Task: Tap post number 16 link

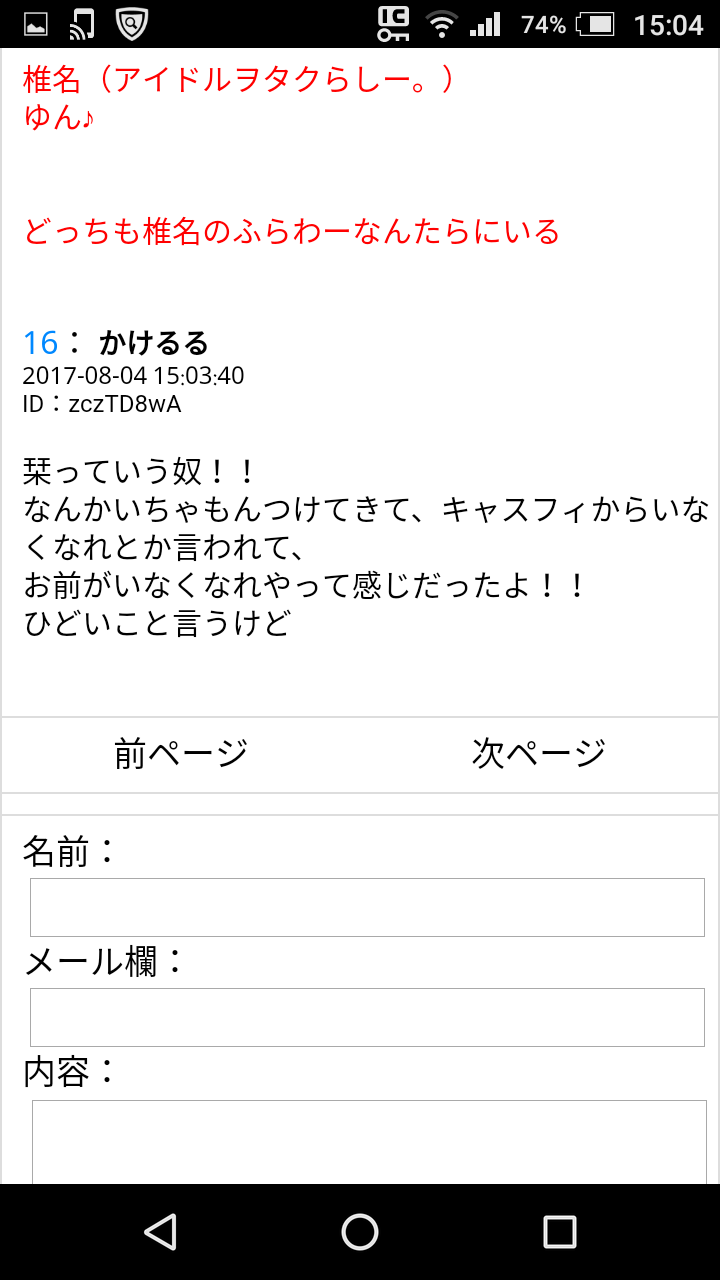Action: (41, 343)
